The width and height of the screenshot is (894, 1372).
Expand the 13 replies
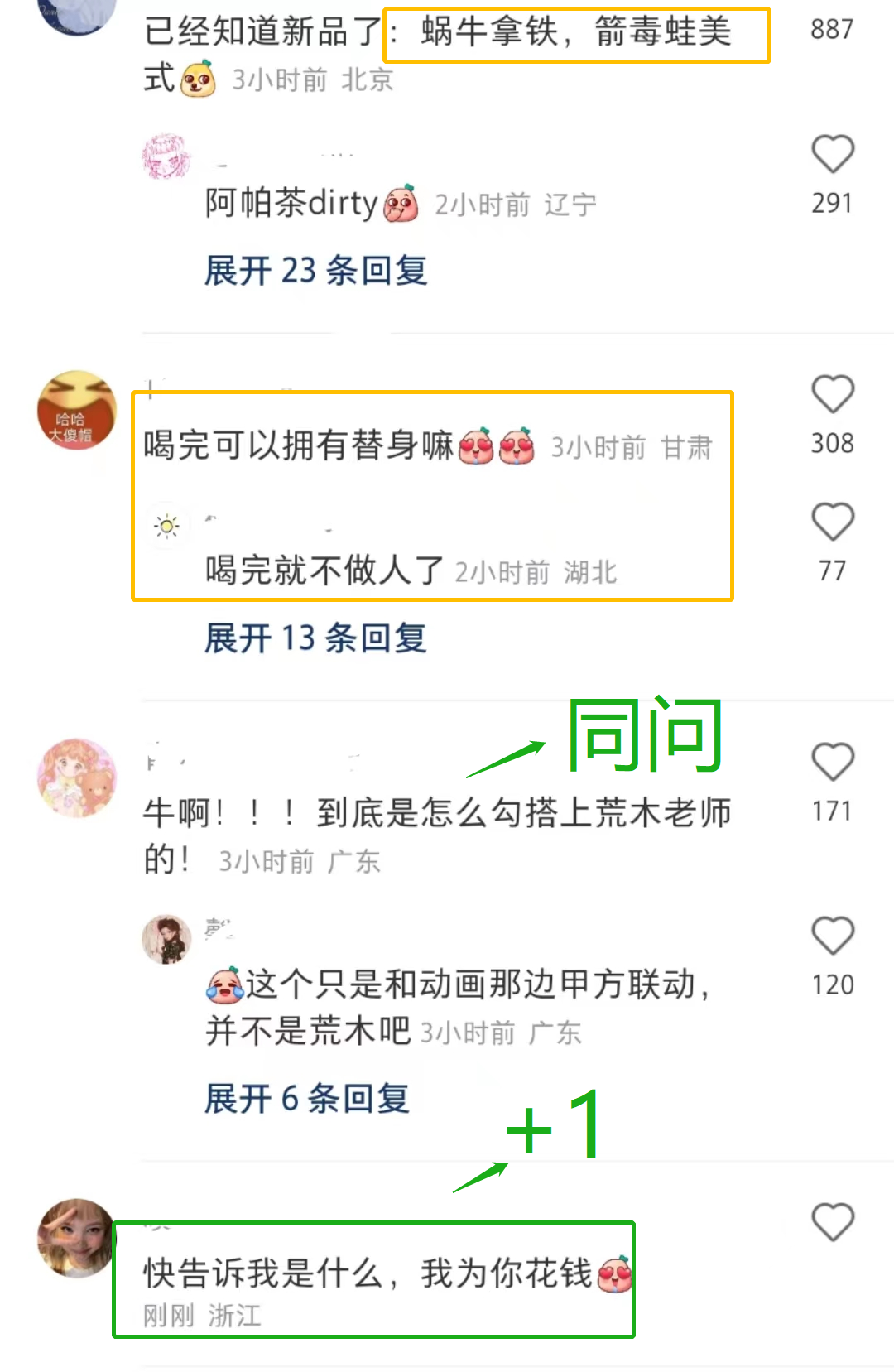315,638
